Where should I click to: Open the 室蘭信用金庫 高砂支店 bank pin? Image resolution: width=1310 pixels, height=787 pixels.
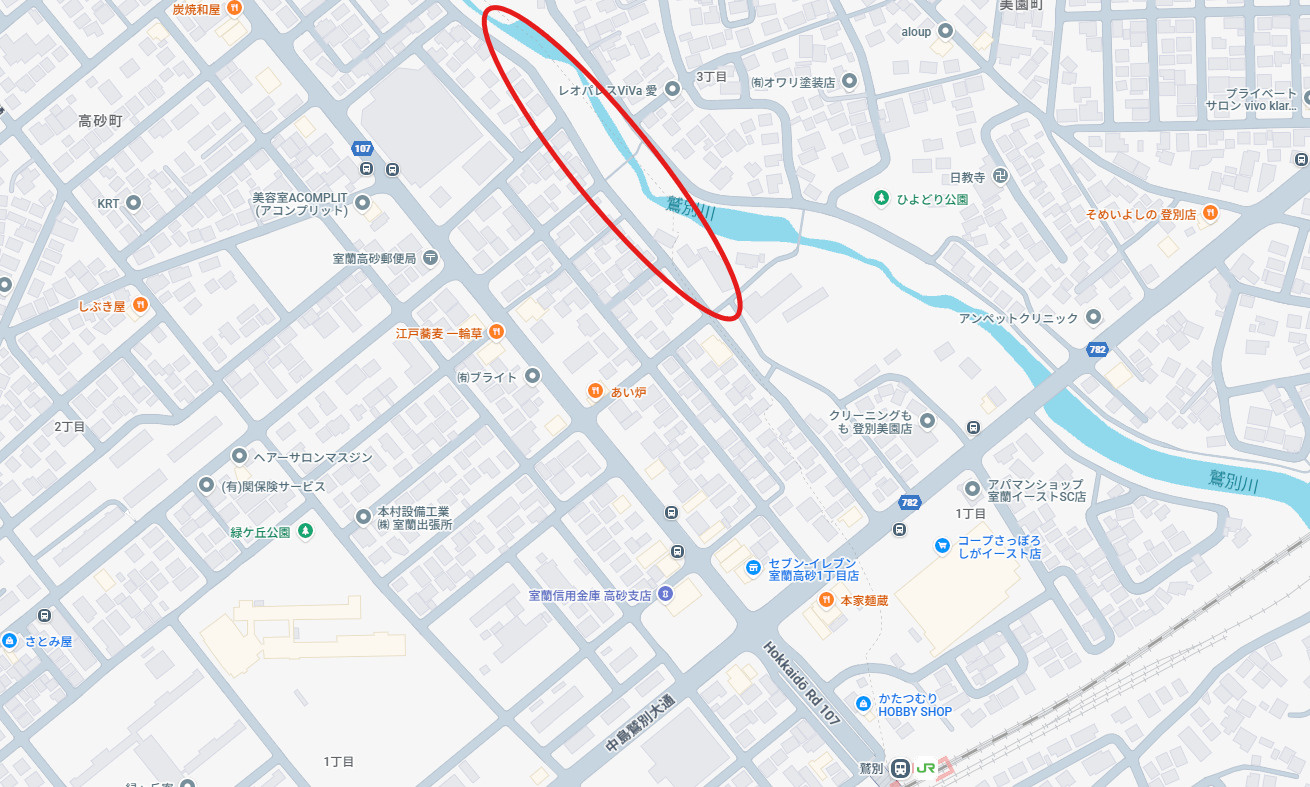click(x=666, y=594)
